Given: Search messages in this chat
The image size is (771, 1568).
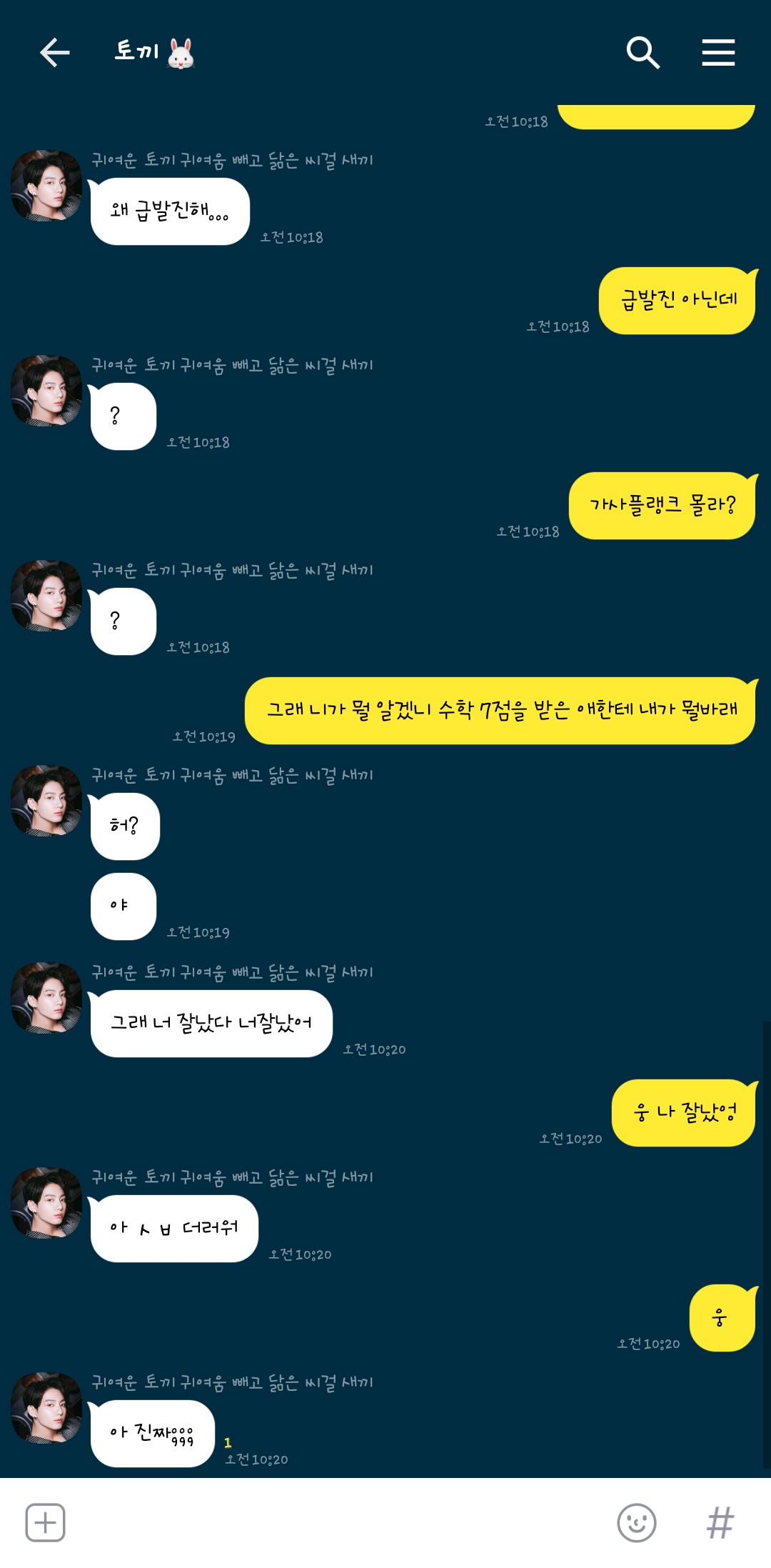Looking at the screenshot, I should pyautogui.click(x=642, y=53).
